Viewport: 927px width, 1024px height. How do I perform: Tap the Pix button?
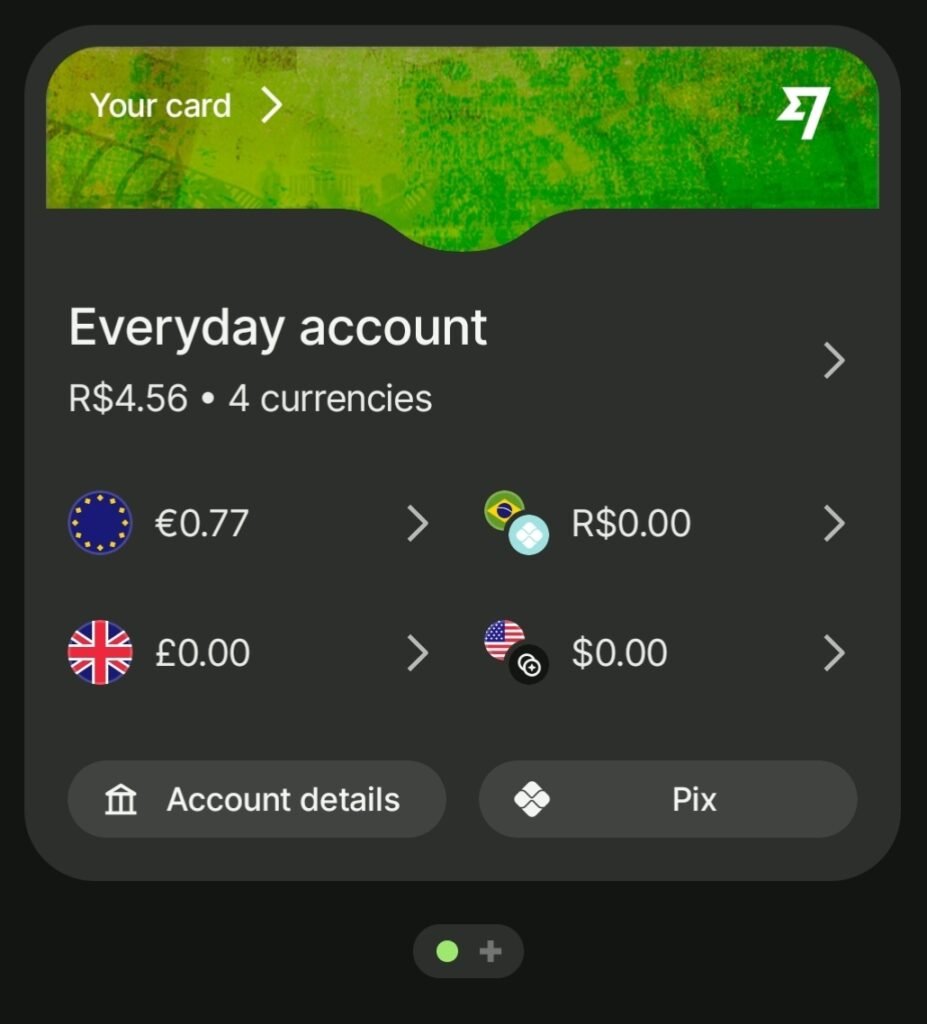(x=668, y=799)
